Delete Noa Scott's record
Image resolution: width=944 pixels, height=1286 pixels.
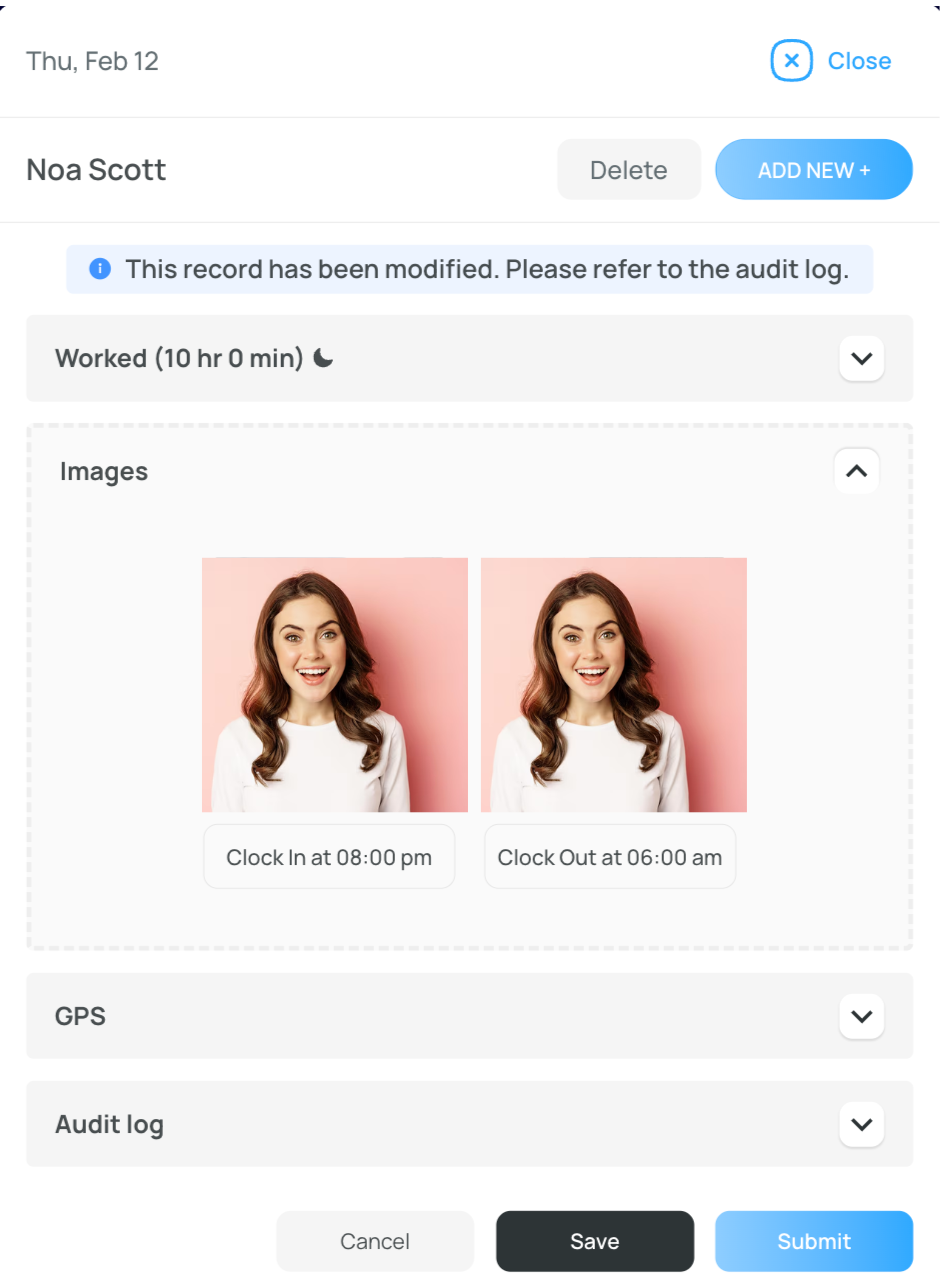[x=628, y=170]
